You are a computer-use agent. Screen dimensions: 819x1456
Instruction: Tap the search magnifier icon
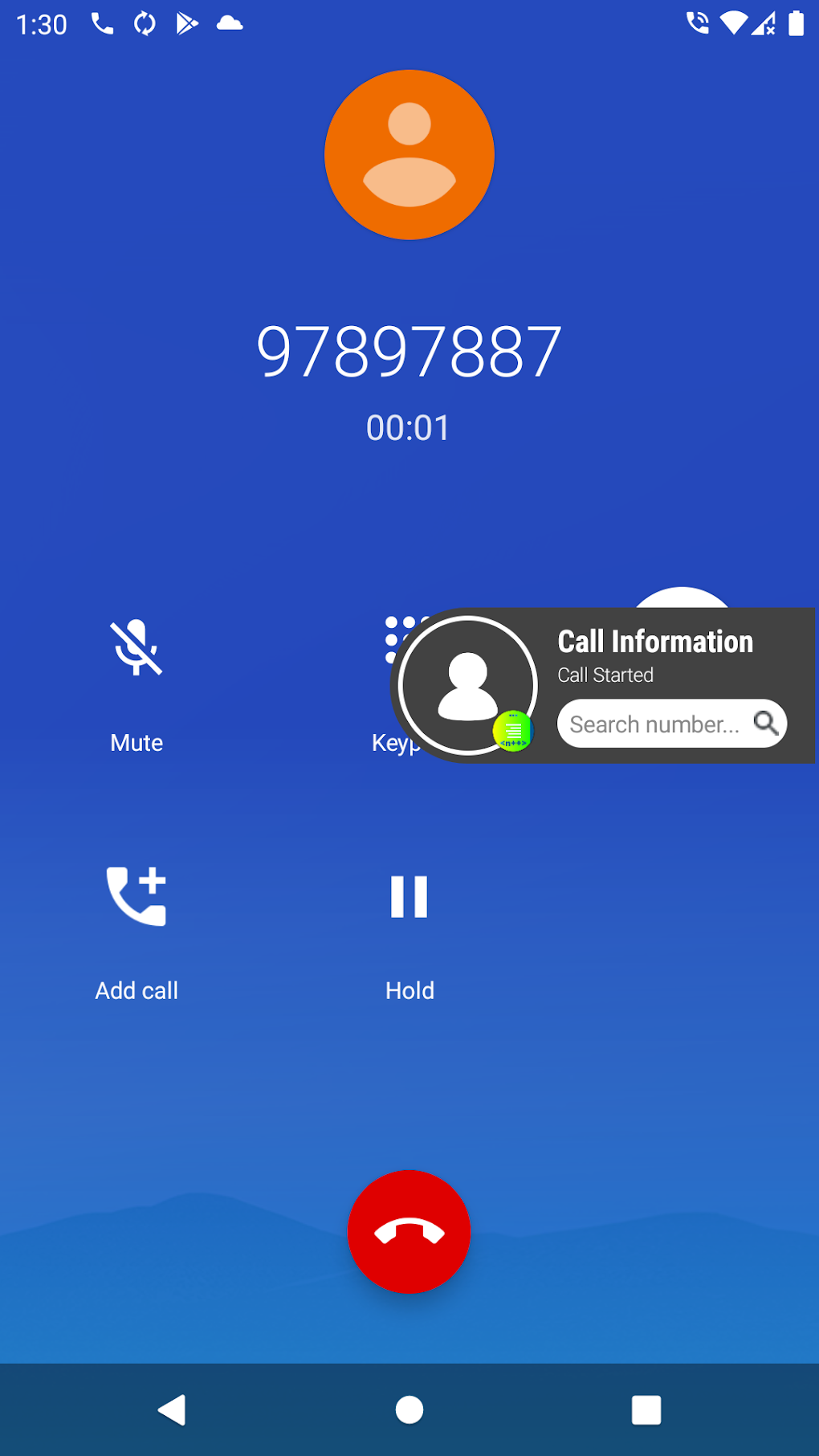click(x=766, y=724)
